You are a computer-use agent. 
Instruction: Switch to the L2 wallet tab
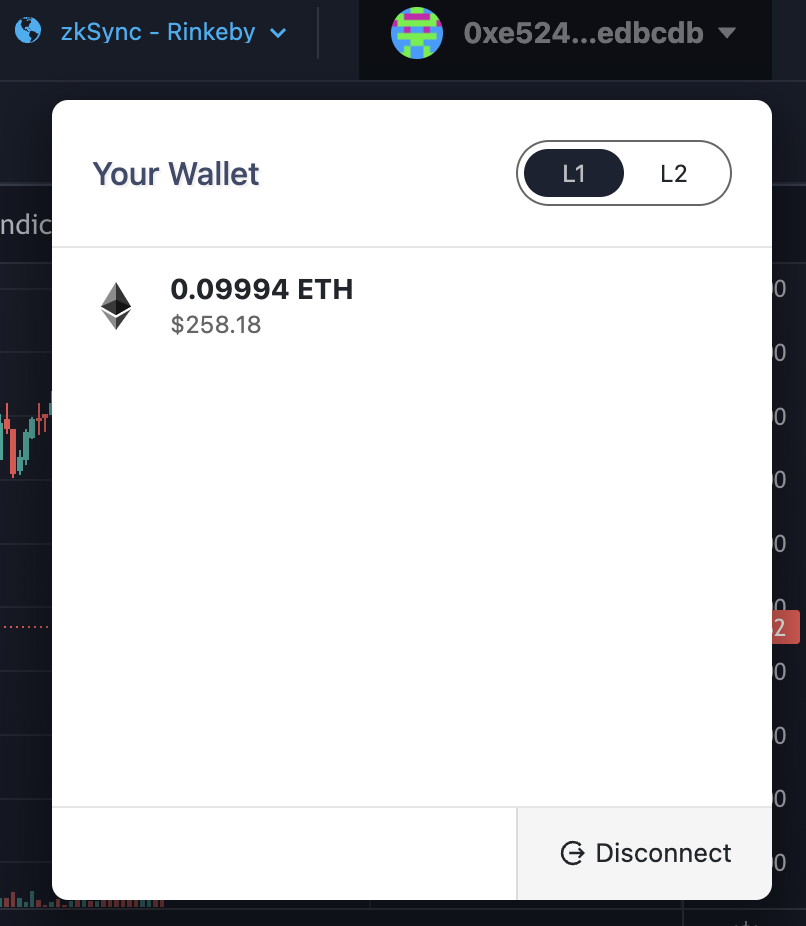coord(674,174)
